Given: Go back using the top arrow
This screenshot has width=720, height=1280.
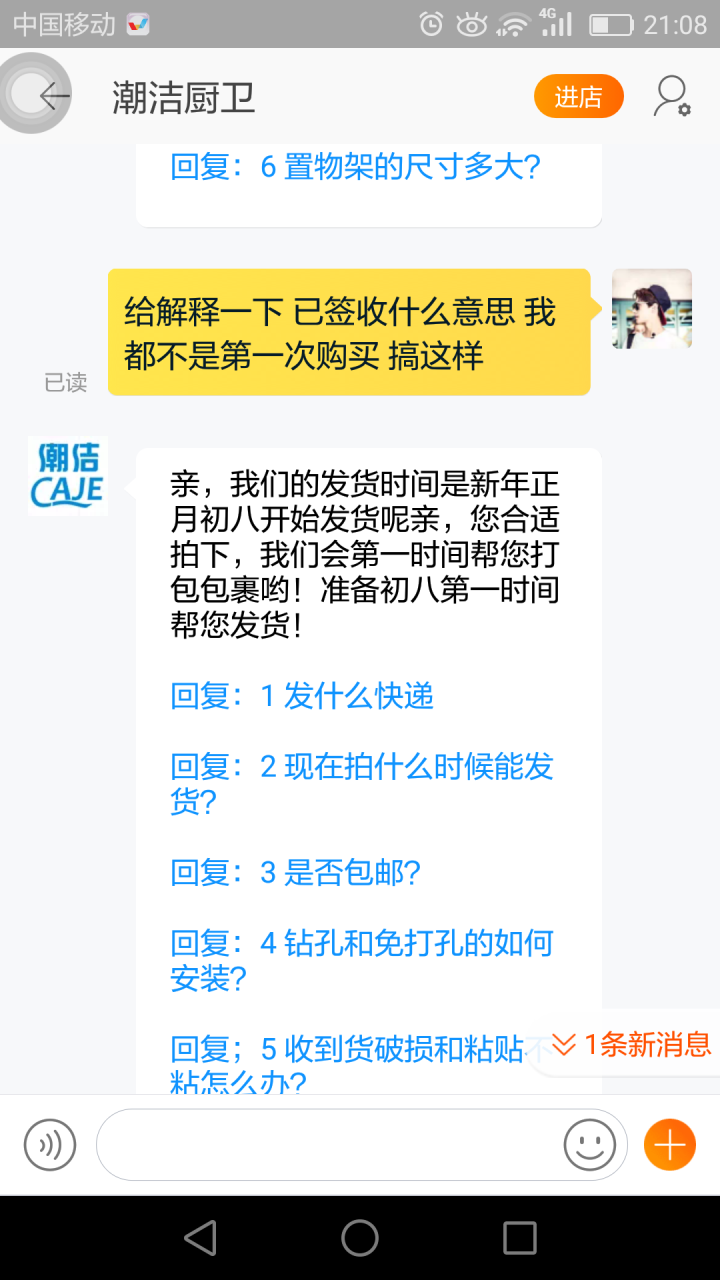Looking at the screenshot, I should (x=54, y=96).
